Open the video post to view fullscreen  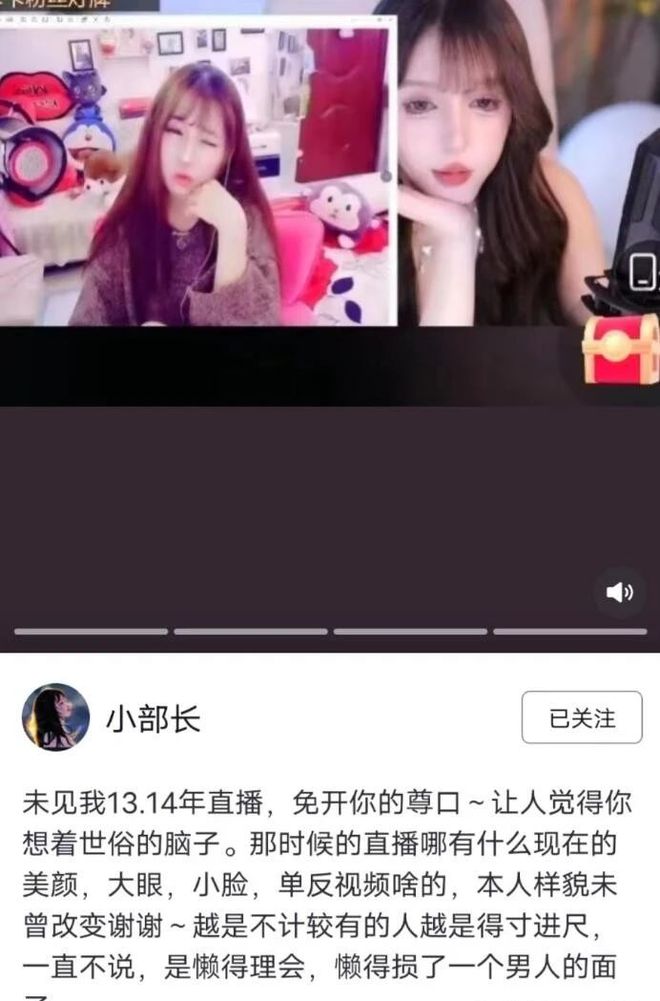coord(330,300)
